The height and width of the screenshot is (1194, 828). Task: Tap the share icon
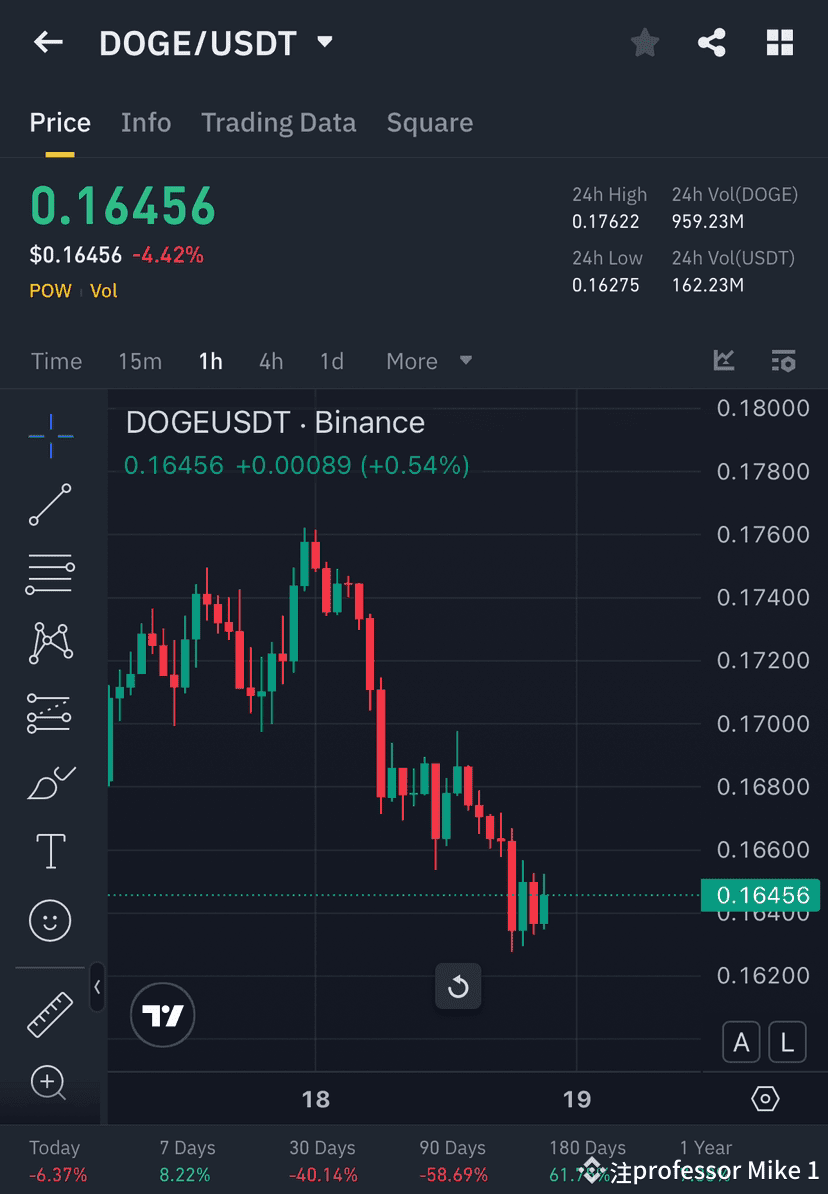[x=712, y=42]
